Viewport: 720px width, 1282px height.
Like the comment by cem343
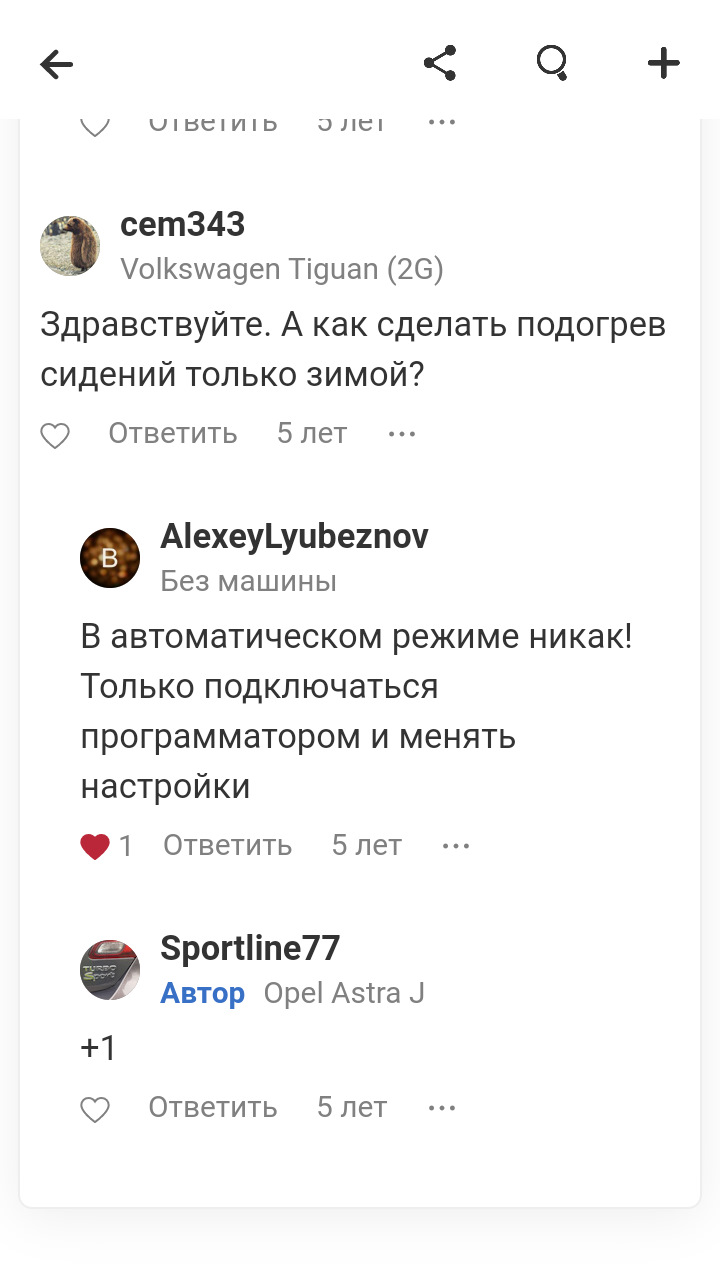(55, 435)
